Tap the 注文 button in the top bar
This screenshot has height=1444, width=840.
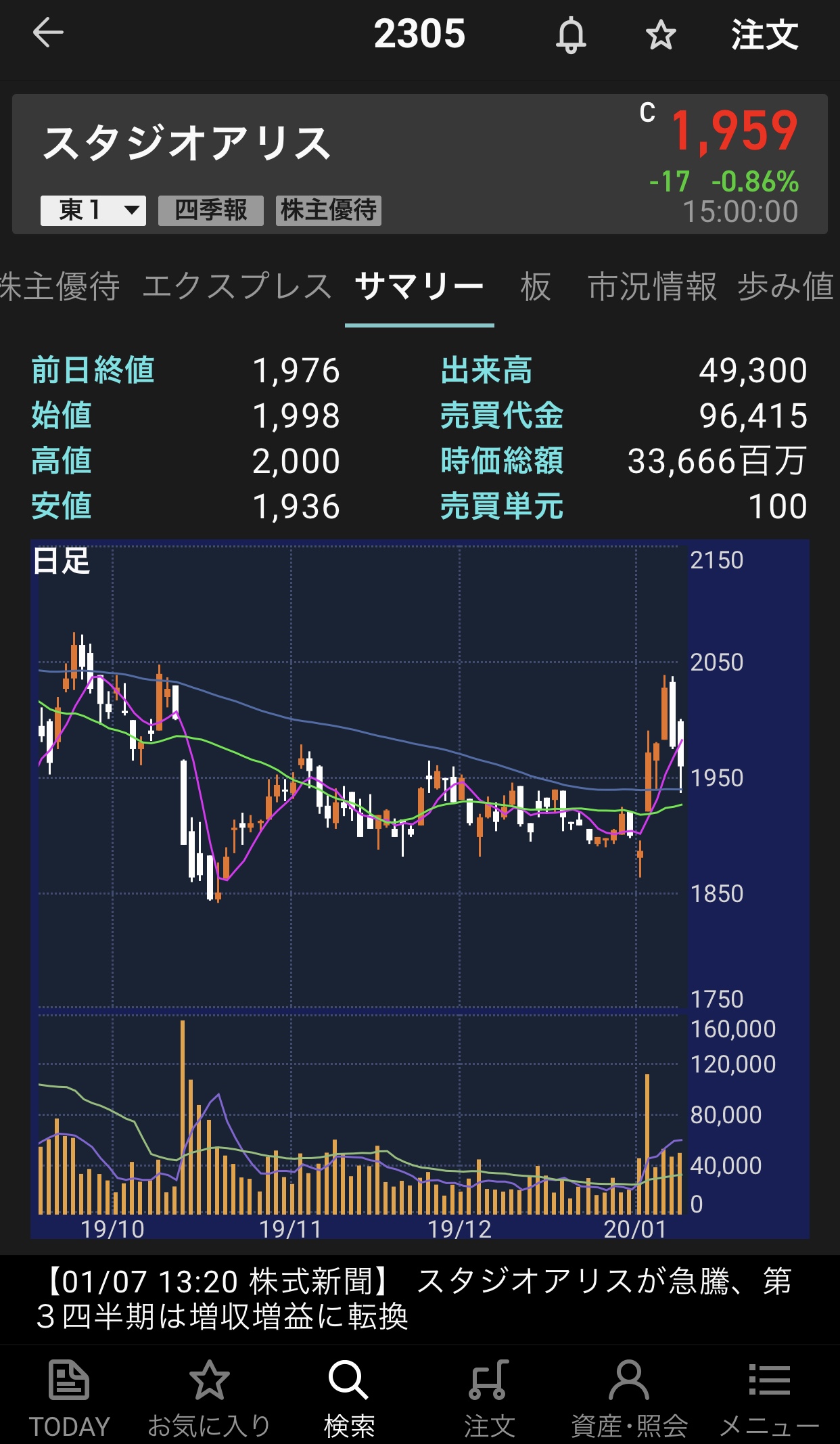pyautogui.click(x=764, y=35)
